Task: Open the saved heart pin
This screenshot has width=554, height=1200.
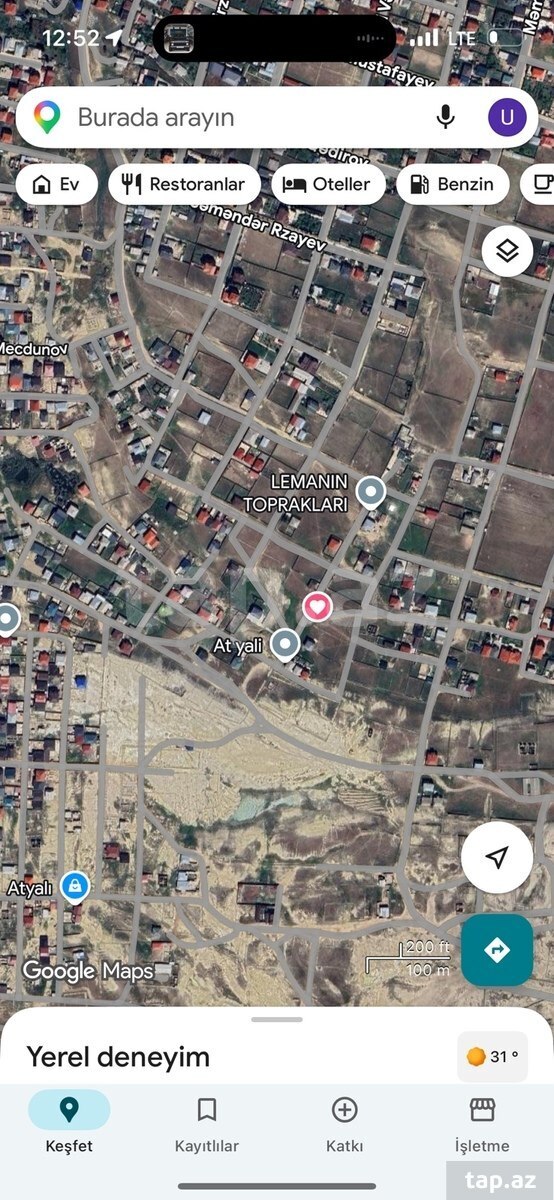Action: coord(317,606)
